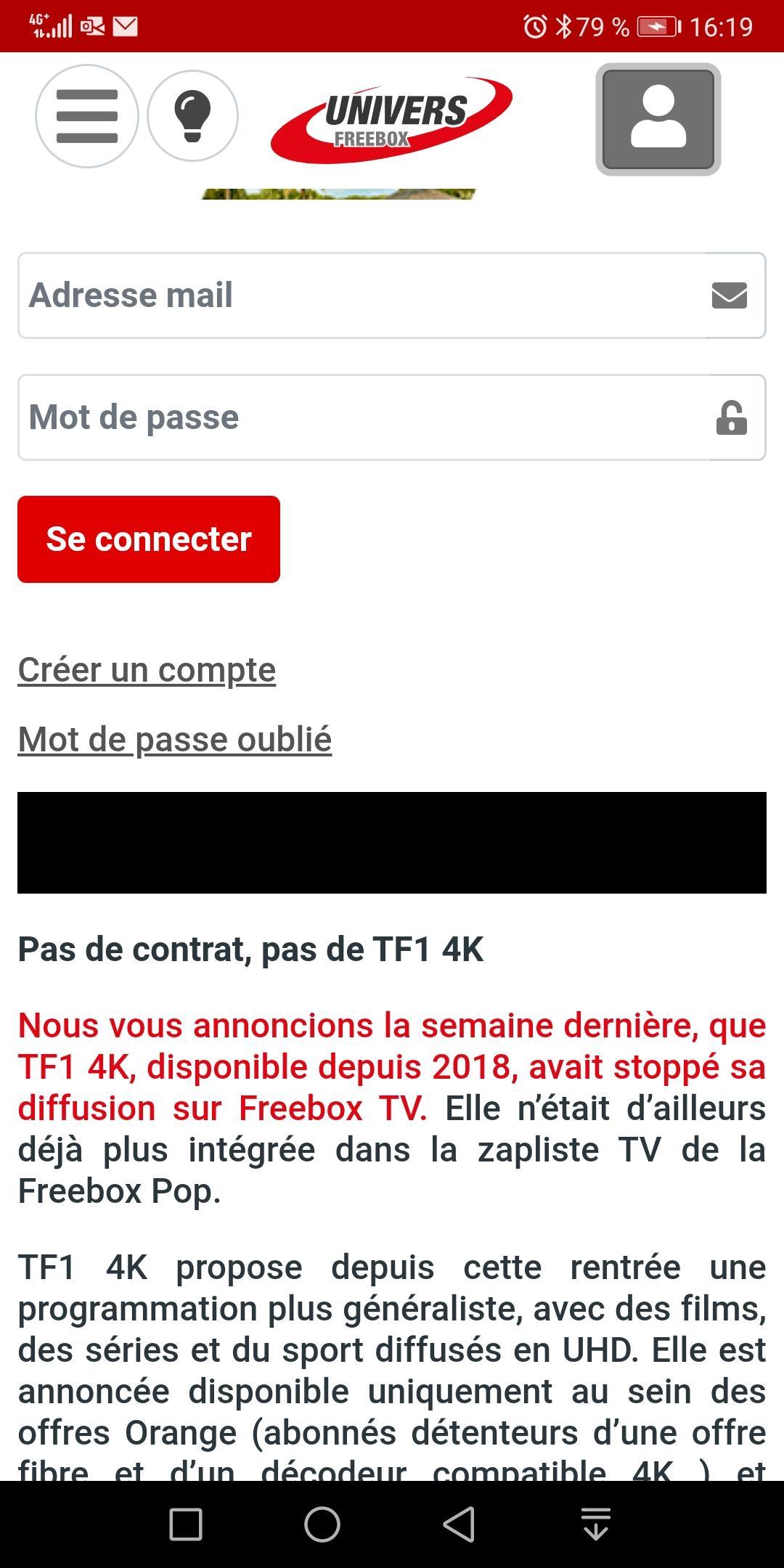
Task: Focus the Mot de passe field
Action: tap(392, 417)
